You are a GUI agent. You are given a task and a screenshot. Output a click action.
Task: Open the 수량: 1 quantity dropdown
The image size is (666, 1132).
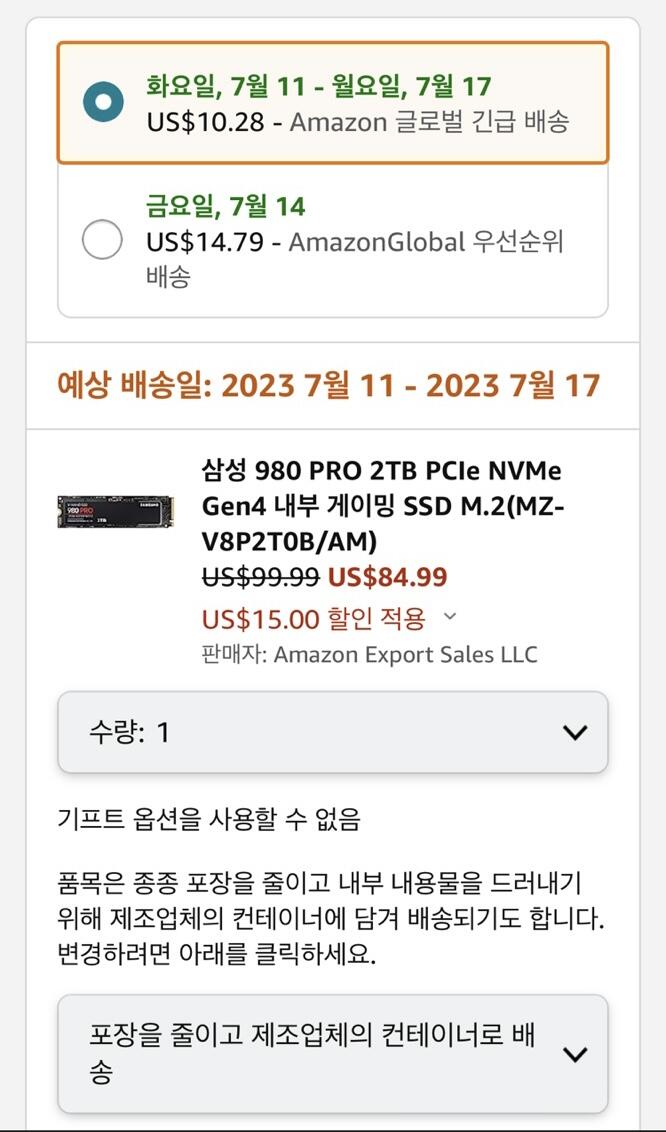click(x=332, y=733)
